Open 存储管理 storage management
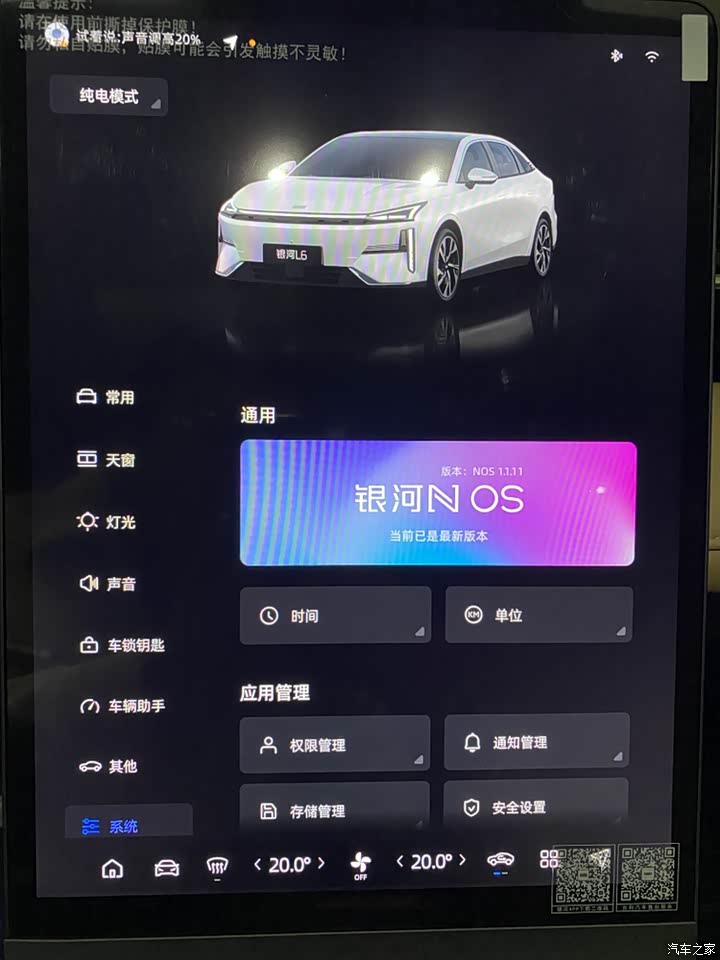Screen dimensions: 720x960 coord(335,810)
